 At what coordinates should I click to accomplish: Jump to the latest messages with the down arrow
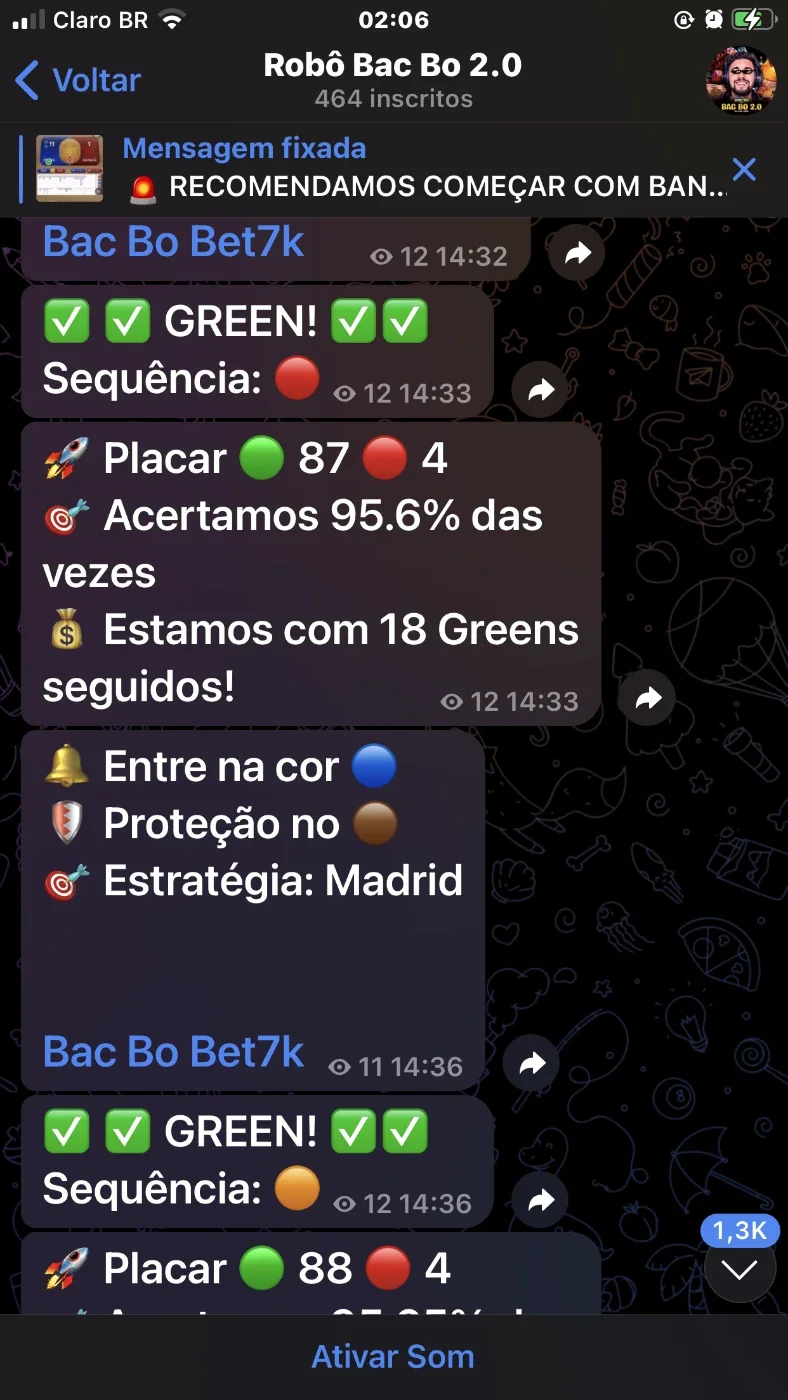[x=740, y=1270]
